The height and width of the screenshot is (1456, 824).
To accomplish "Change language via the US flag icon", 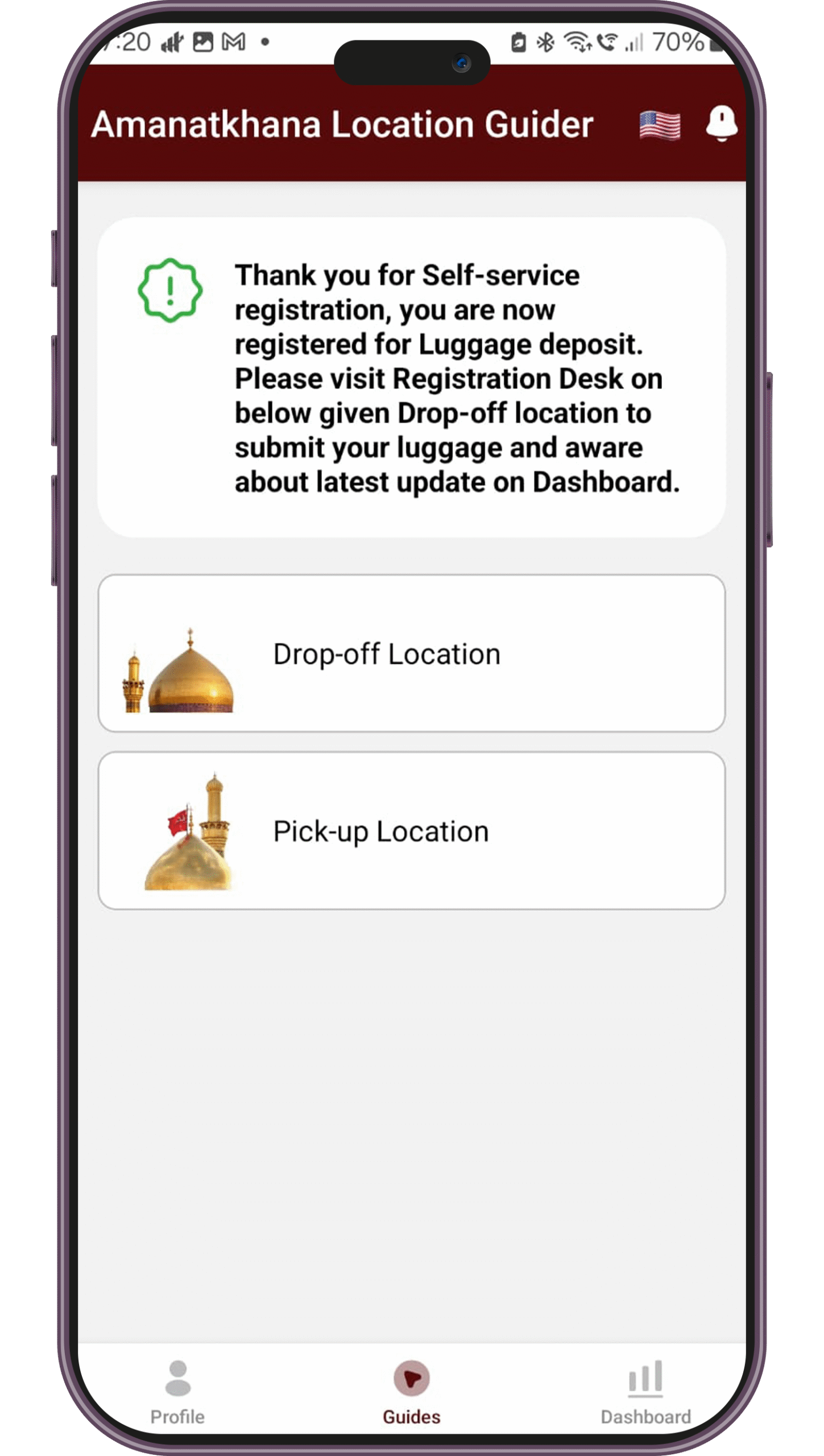I will [x=659, y=125].
